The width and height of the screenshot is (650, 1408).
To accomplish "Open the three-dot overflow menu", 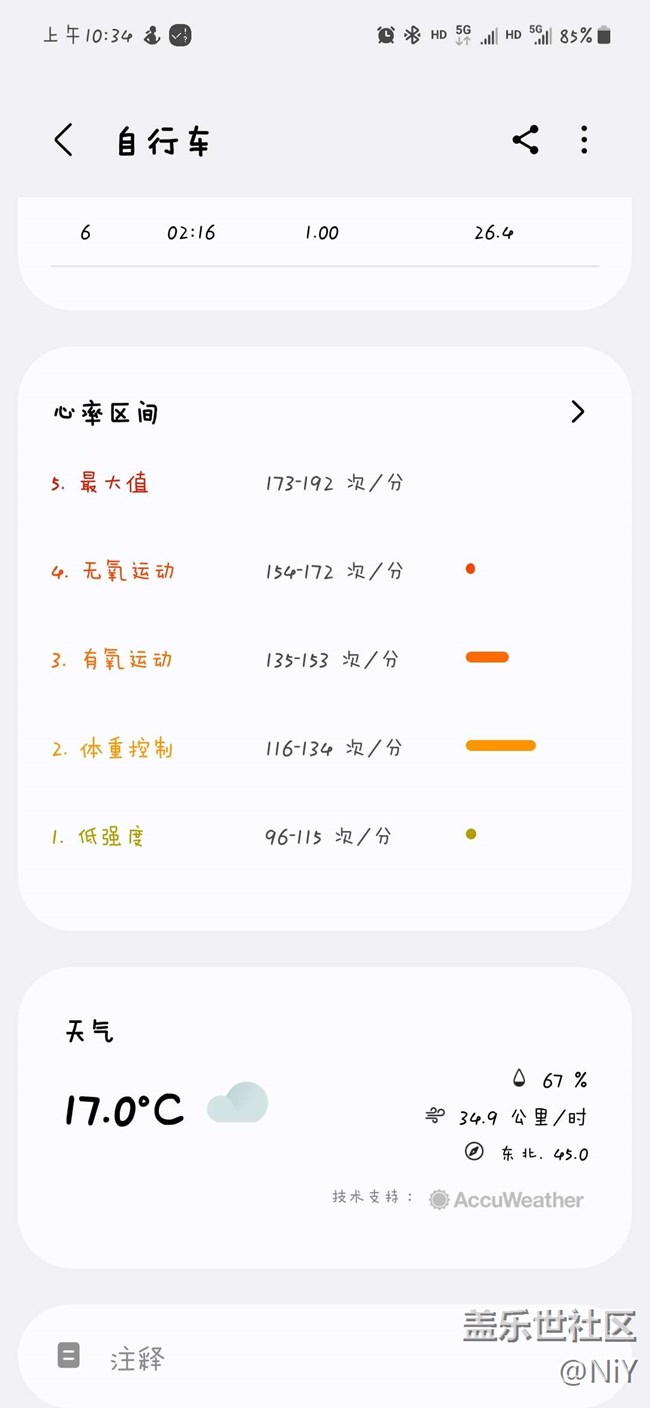I will pos(584,140).
